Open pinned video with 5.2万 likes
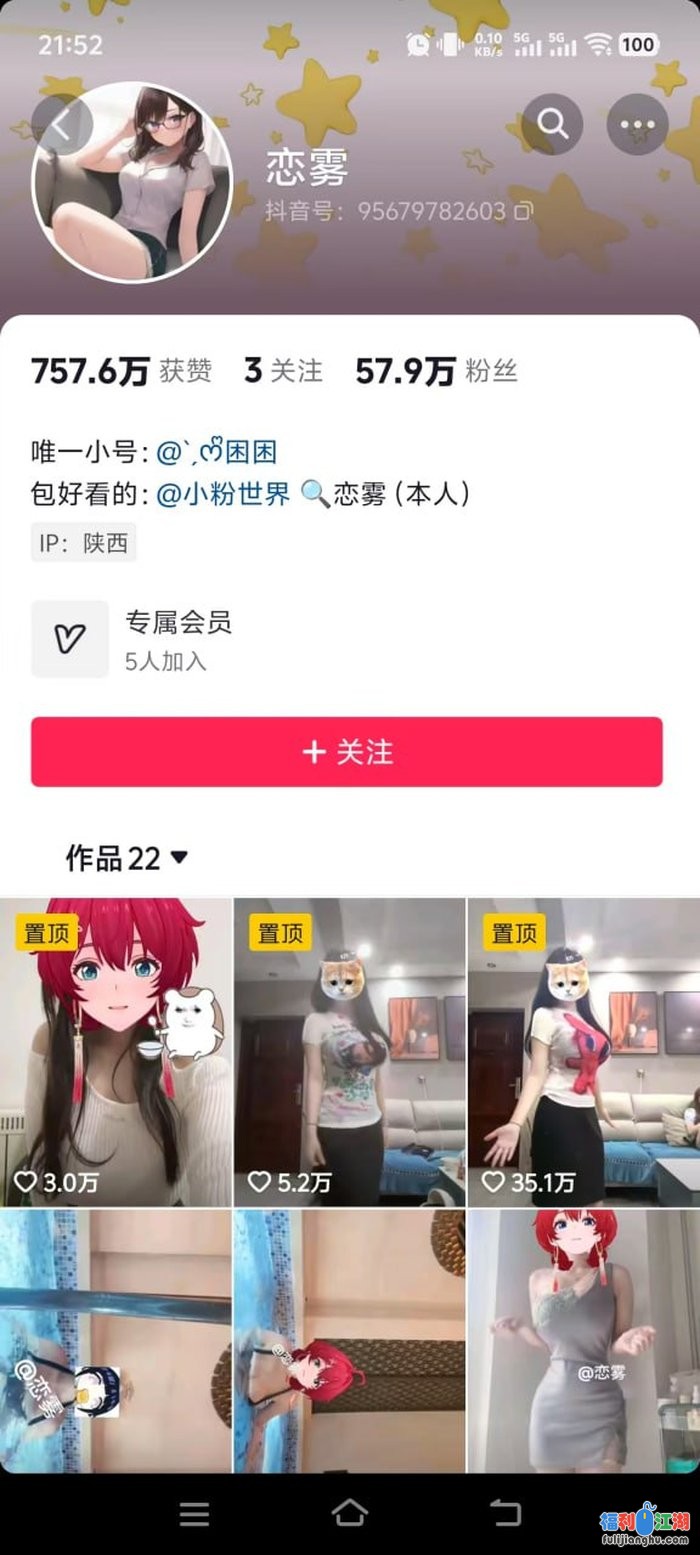Viewport: 700px width, 1555px height. click(x=349, y=1050)
